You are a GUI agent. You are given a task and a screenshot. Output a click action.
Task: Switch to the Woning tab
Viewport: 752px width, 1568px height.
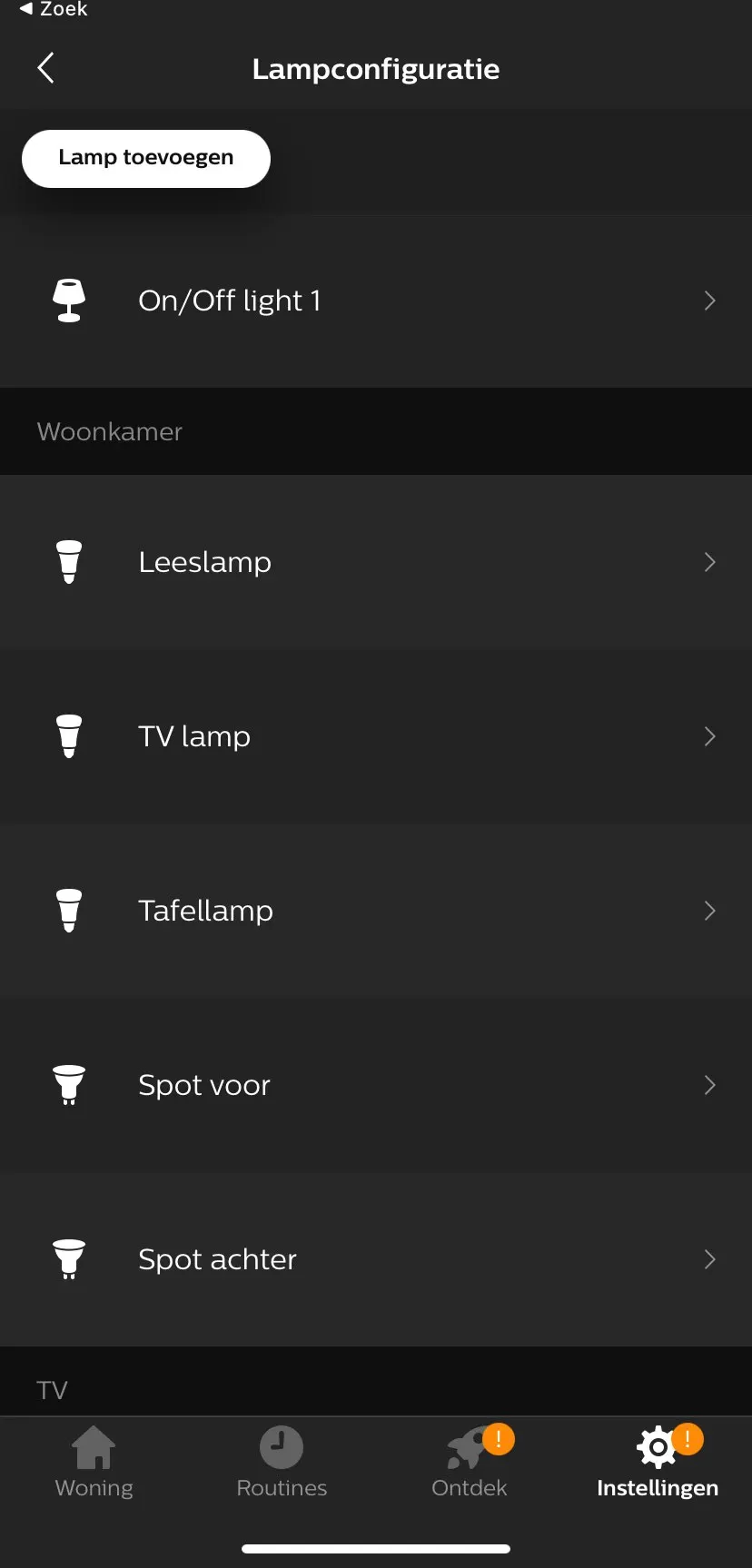[x=94, y=1462]
